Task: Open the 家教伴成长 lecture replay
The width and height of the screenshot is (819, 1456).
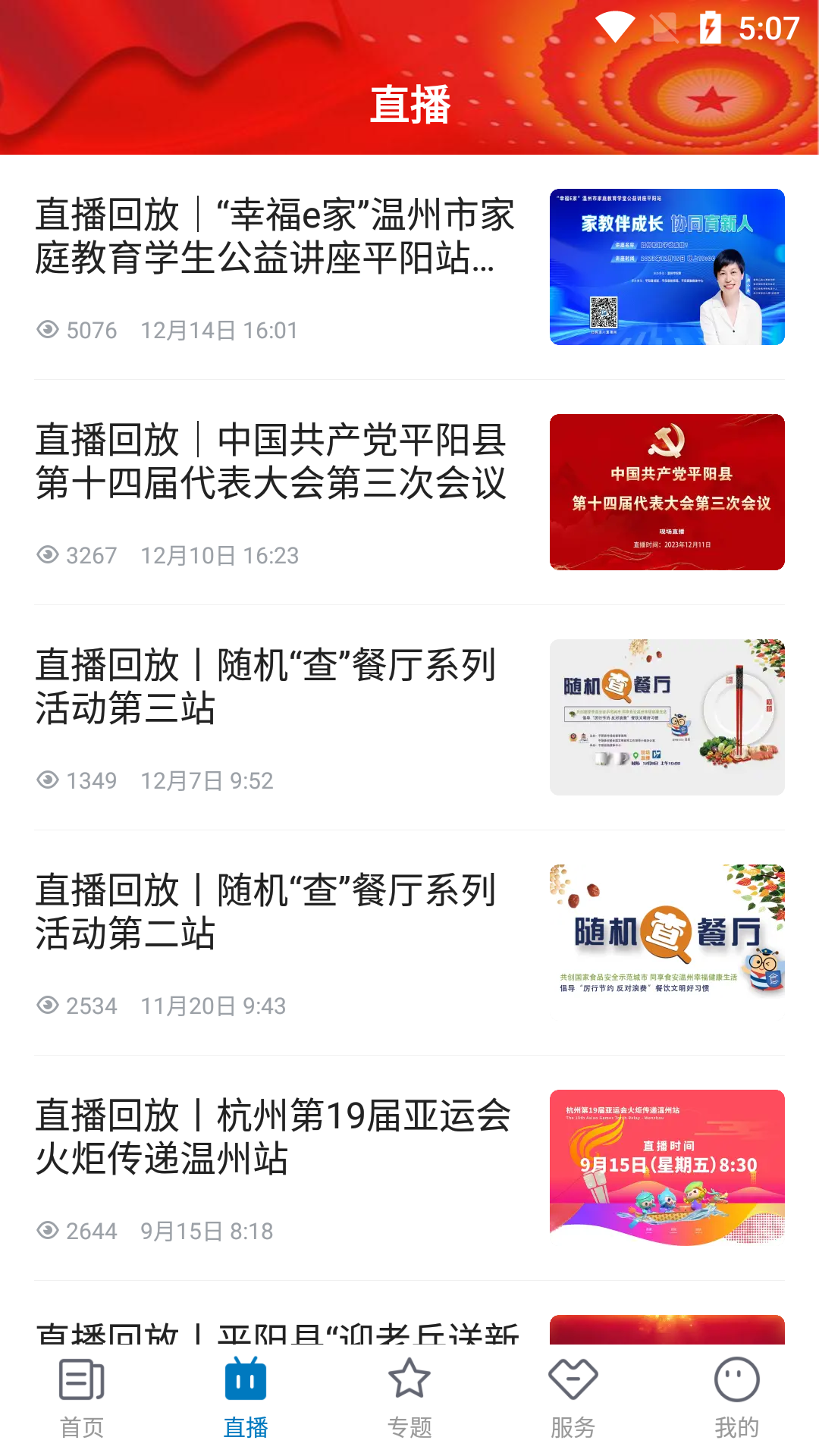Action: point(668,267)
